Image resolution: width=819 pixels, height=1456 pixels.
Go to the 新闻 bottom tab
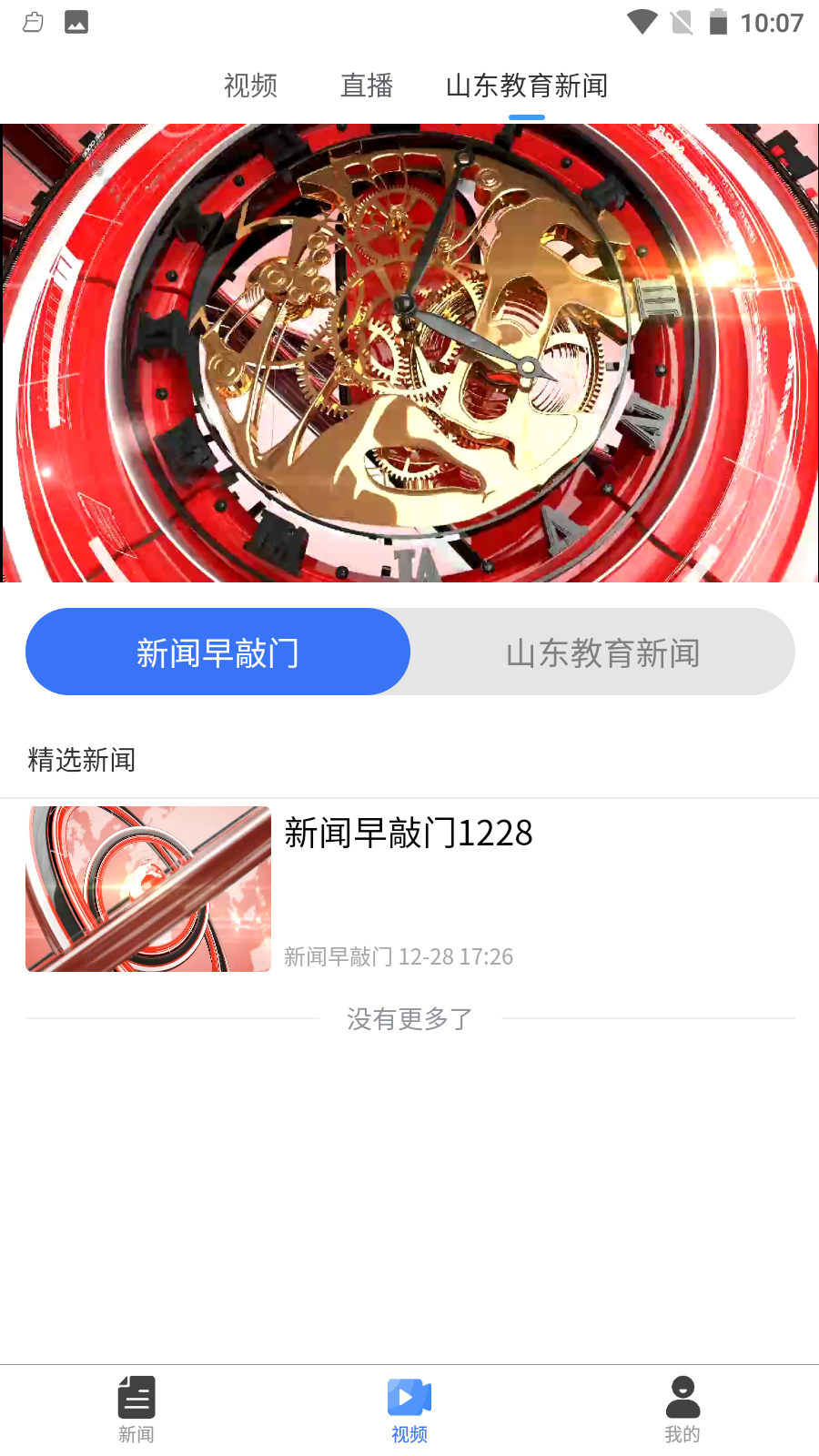click(x=136, y=1409)
